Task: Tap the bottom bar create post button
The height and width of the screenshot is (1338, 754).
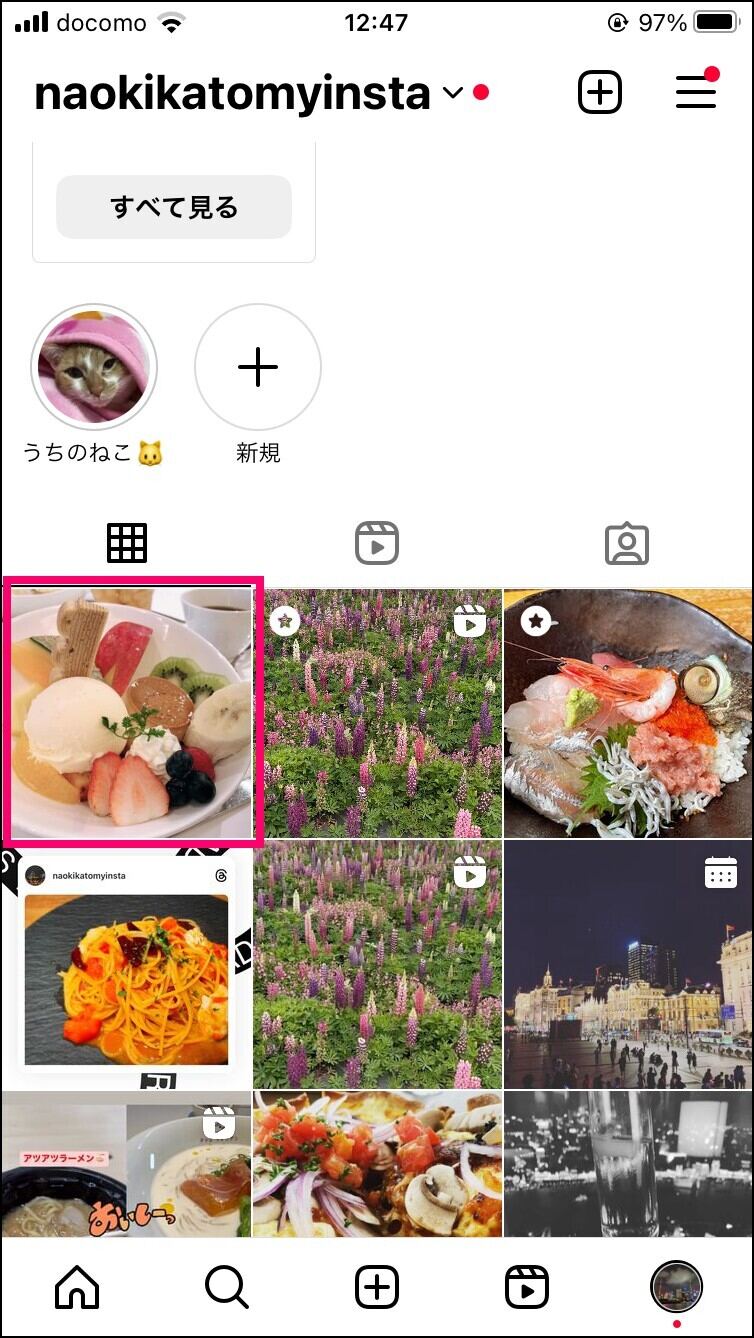Action: (x=377, y=1288)
